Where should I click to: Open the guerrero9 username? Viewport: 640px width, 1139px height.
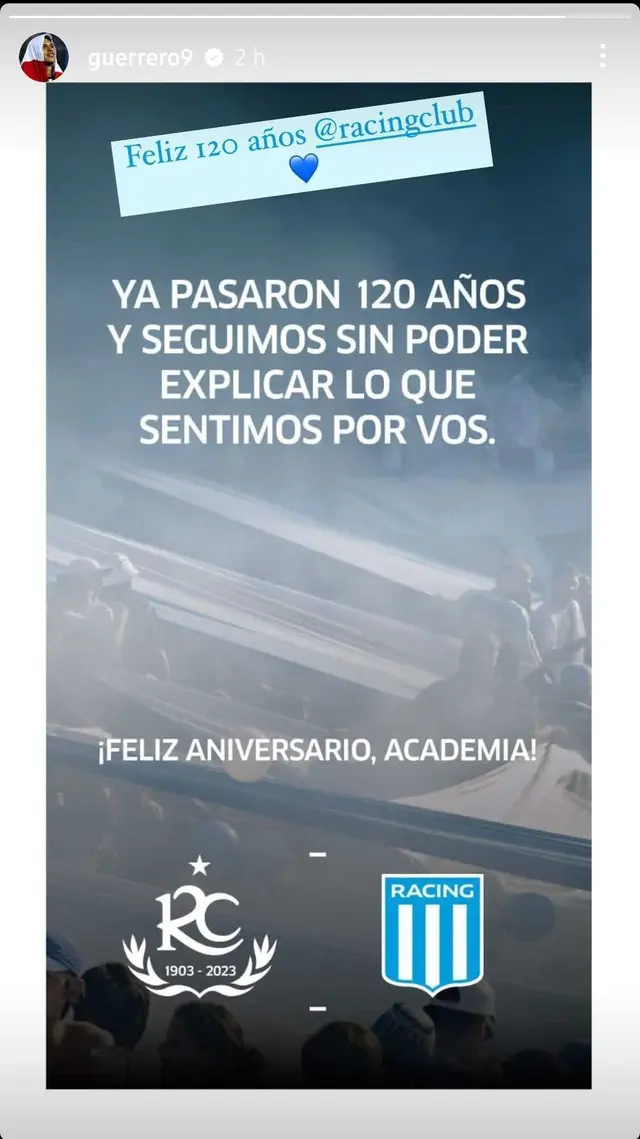click(x=139, y=58)
